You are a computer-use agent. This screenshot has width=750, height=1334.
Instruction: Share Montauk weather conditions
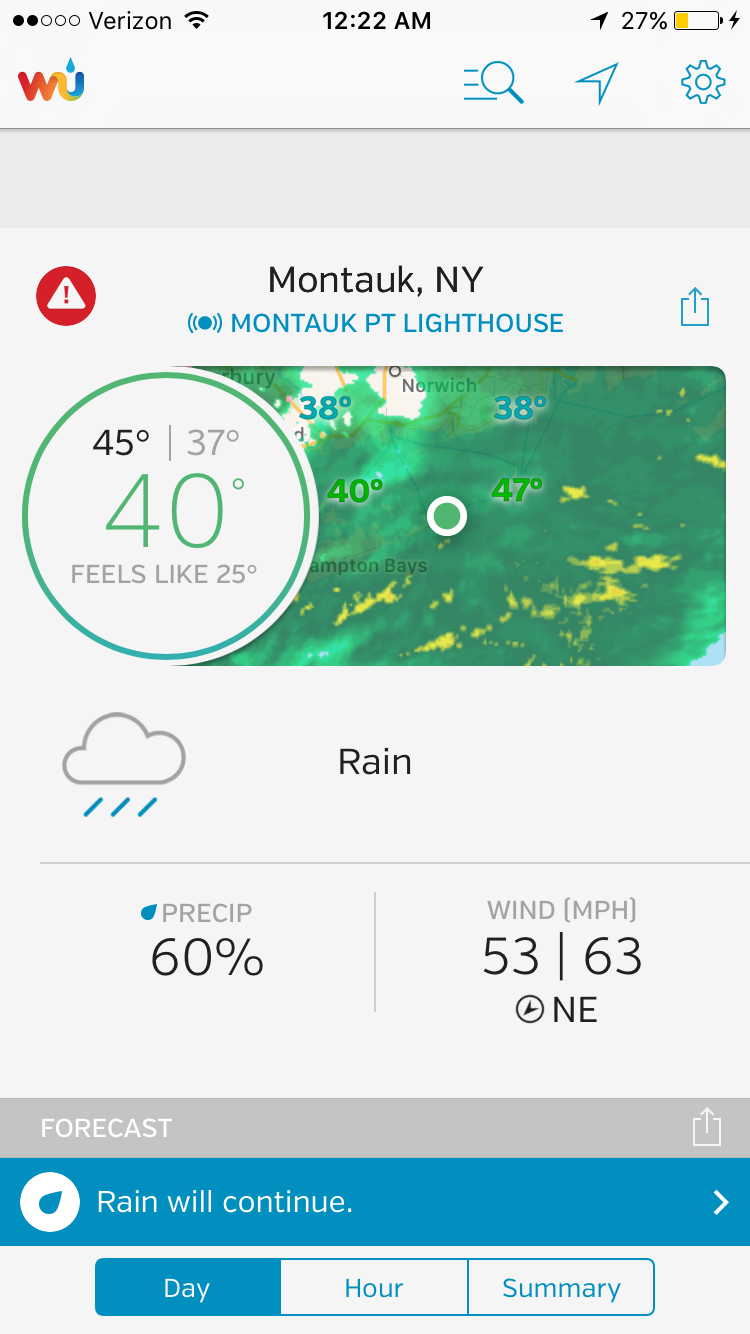pyautogui.click(x=694, y=307)
